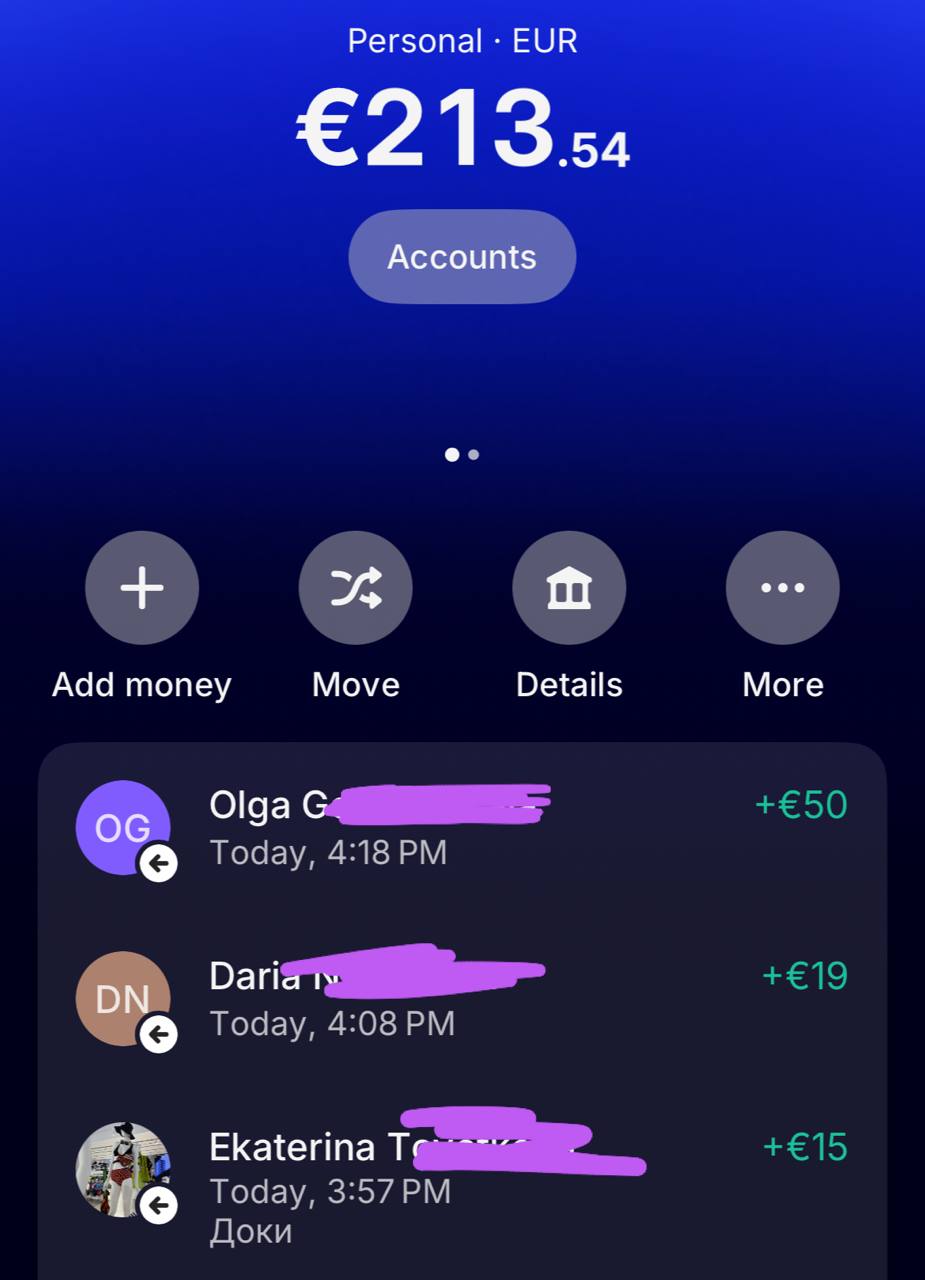The width and height of the screenshot is (925, 1280).
Task: Tap the account page indicator dots
Action: [x=462, y=455]
